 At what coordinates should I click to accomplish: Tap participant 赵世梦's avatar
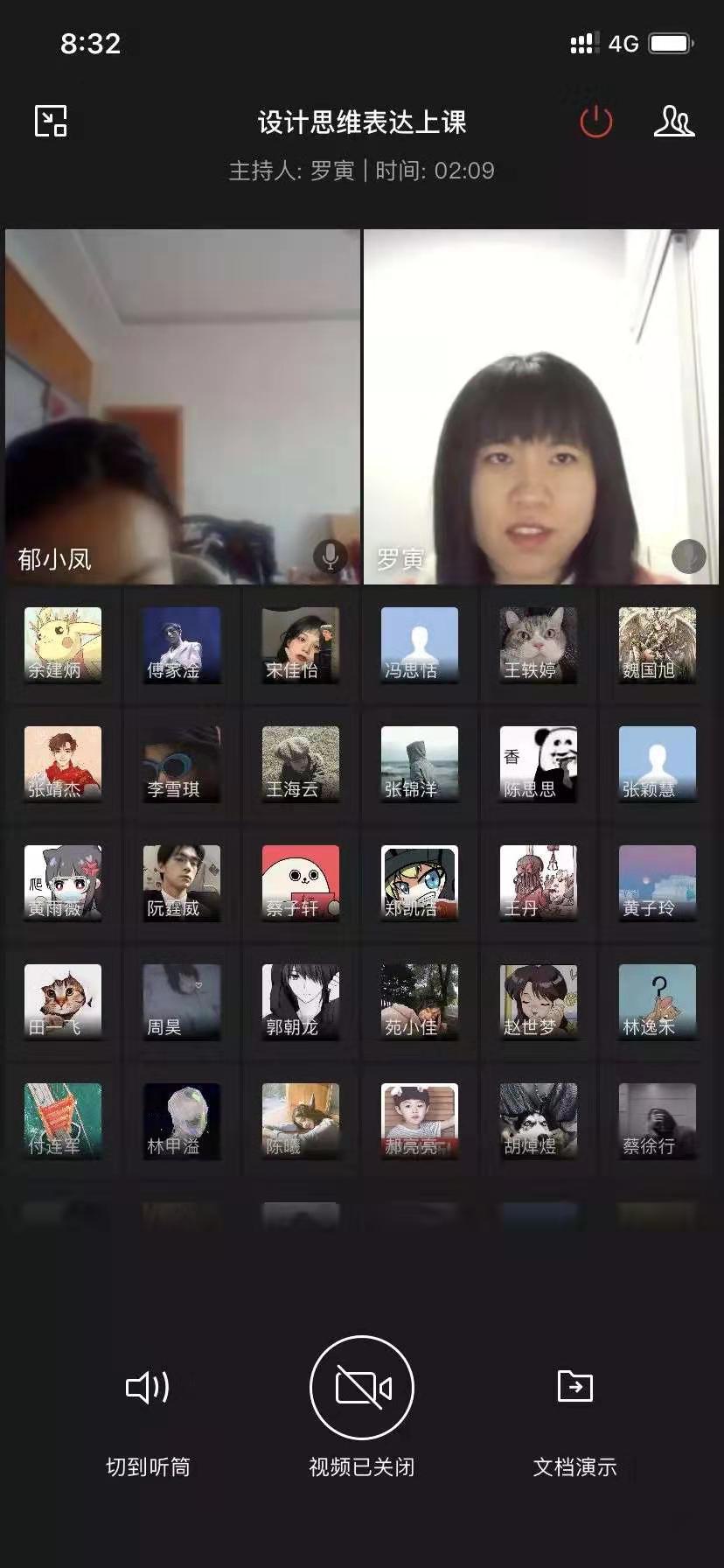[x=539, y=1003]
